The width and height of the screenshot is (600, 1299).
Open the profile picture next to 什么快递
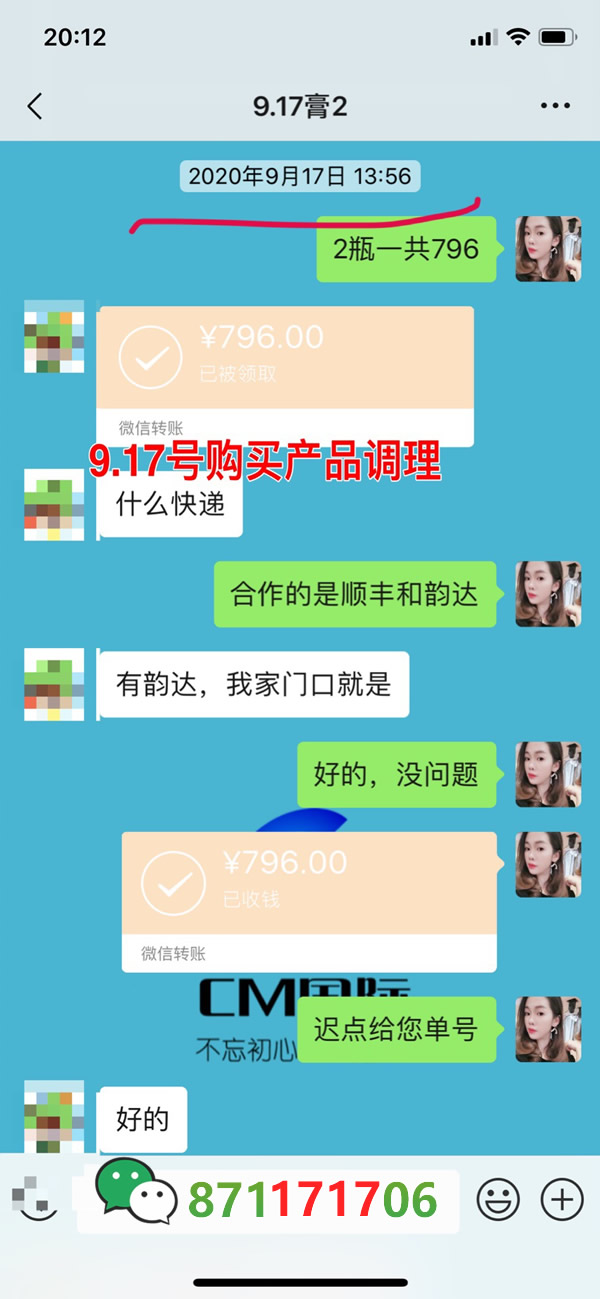pos(54,505)
